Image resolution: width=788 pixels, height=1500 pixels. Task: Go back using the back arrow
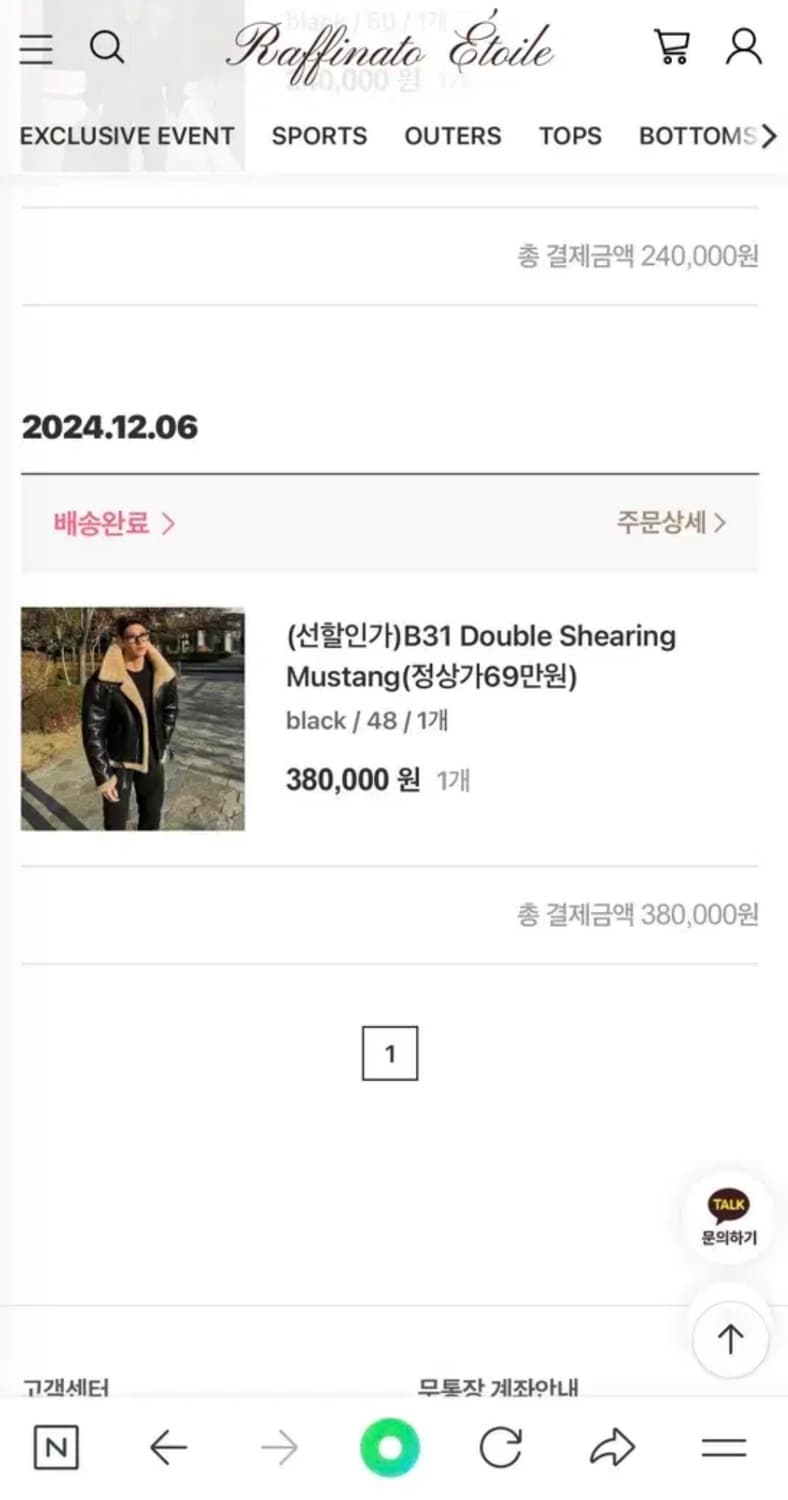[168, 1446]
